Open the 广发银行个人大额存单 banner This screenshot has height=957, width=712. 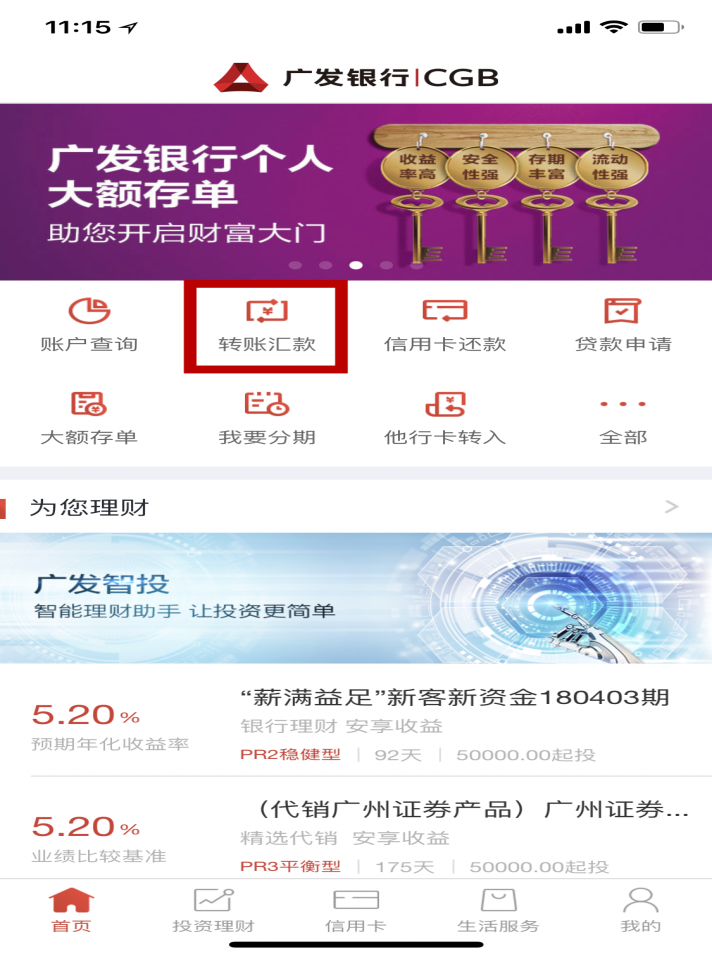(x=356, y=191)
